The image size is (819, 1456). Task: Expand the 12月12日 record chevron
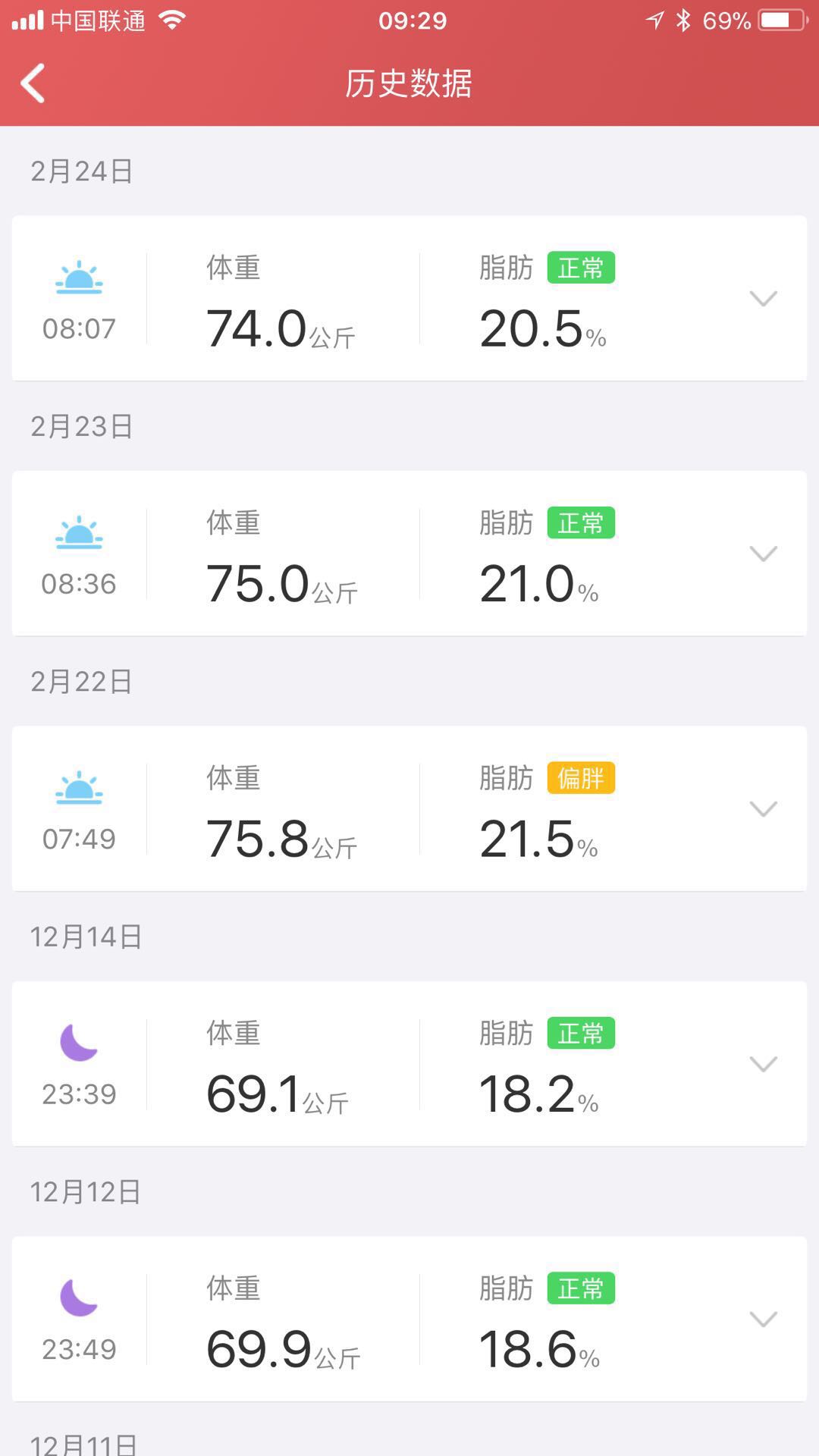tap(763, 1319)
